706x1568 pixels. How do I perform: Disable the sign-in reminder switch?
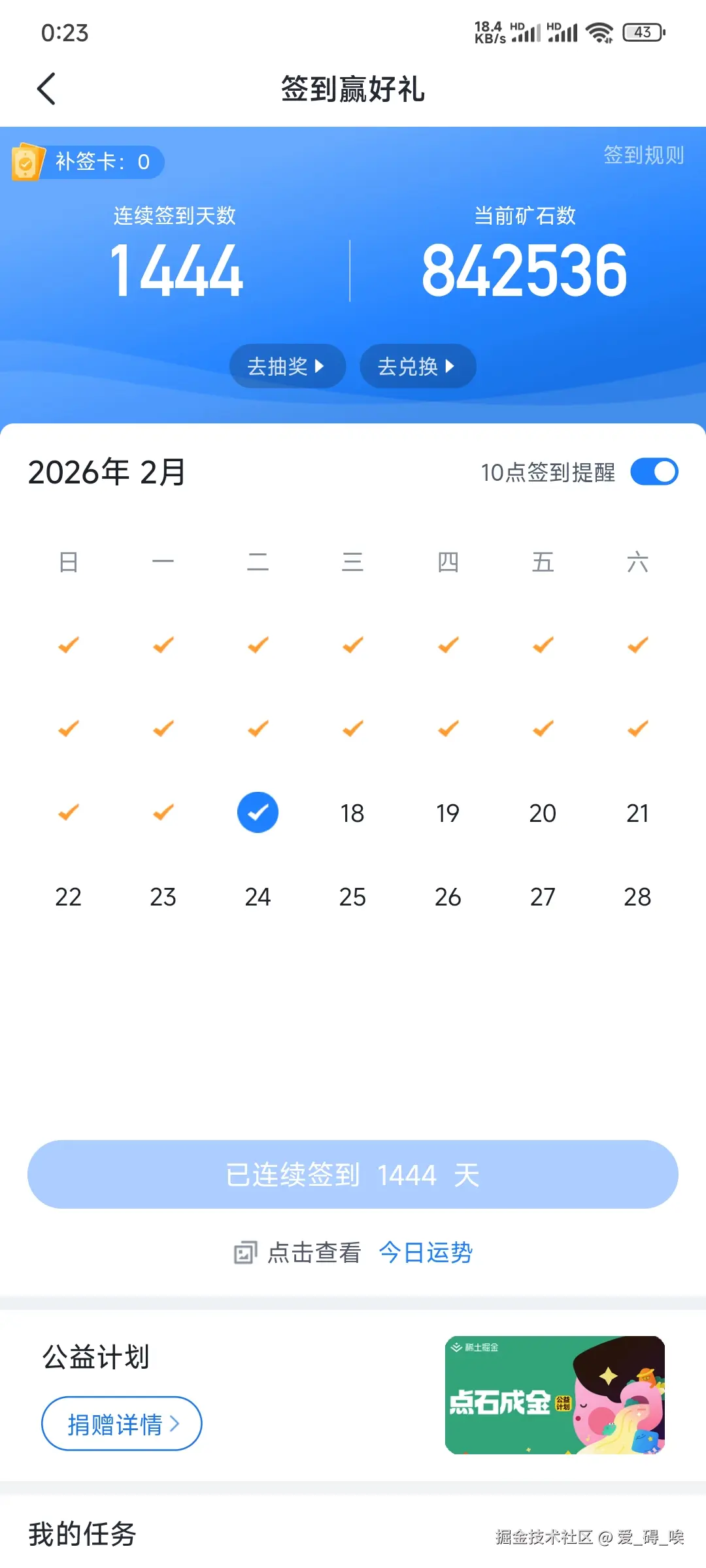coord(654,471)
